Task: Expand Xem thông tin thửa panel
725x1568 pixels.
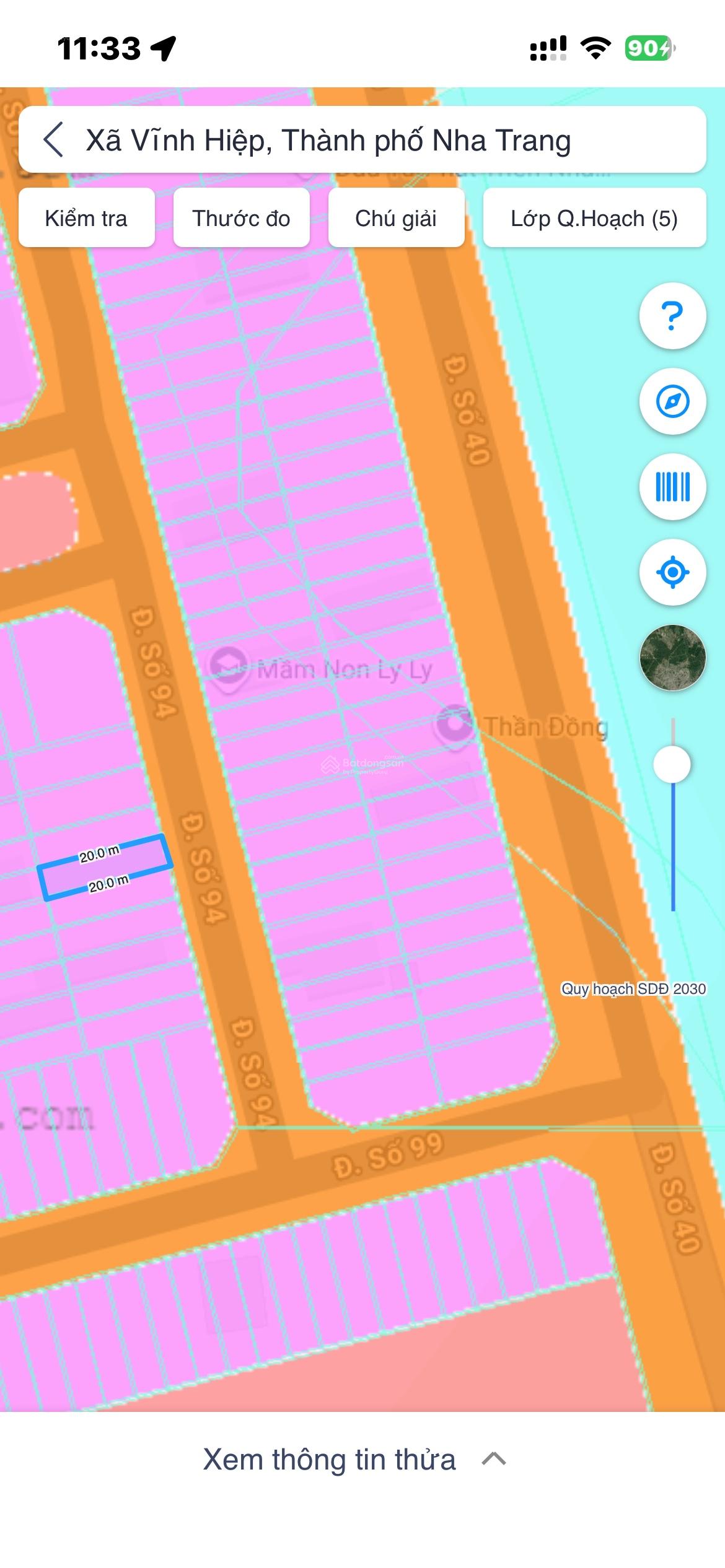Action: click(x=354, y=1460)
